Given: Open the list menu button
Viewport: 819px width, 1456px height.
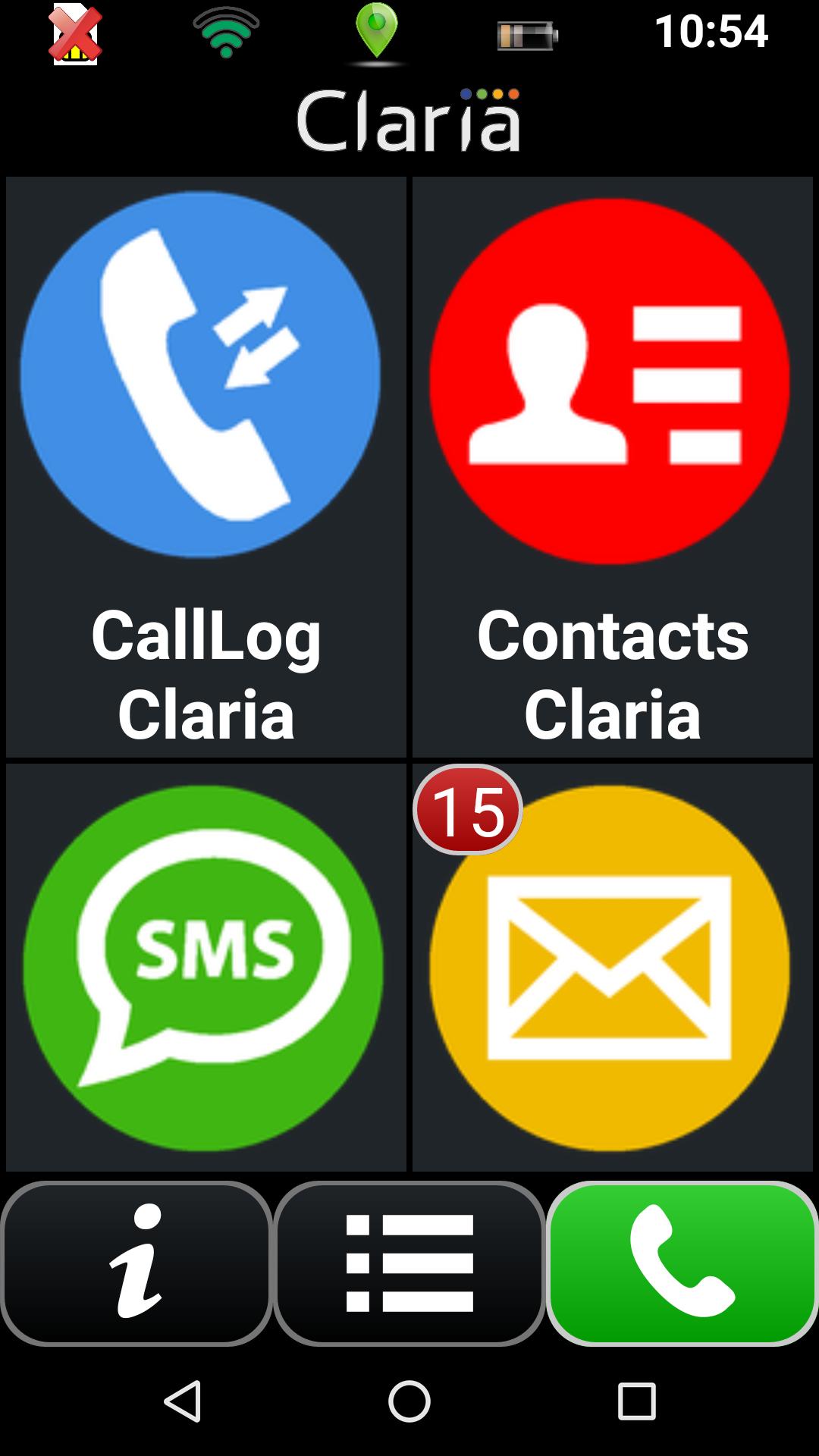Looking at the screenshot, I should point(409,1263).
